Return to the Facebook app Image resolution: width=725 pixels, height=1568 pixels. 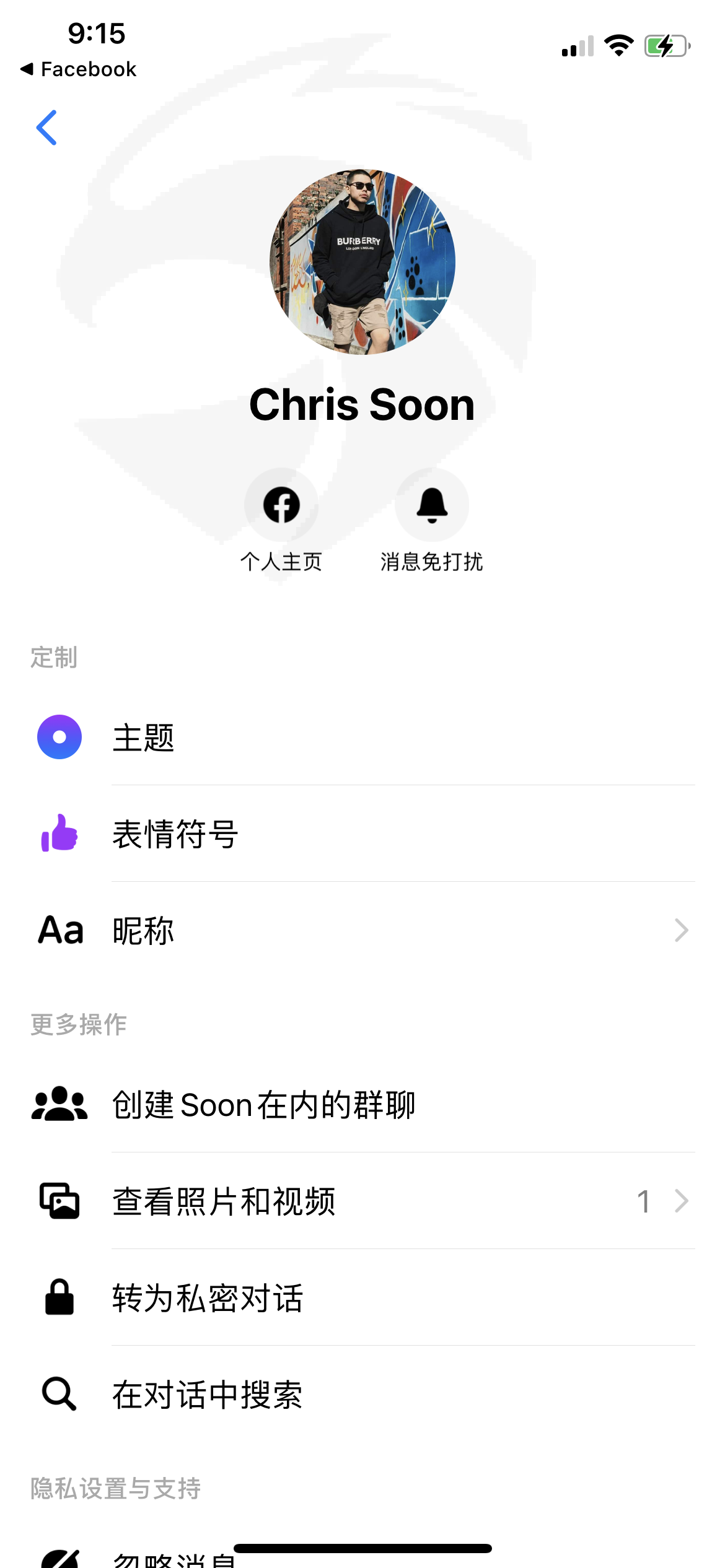coord(79,69)
